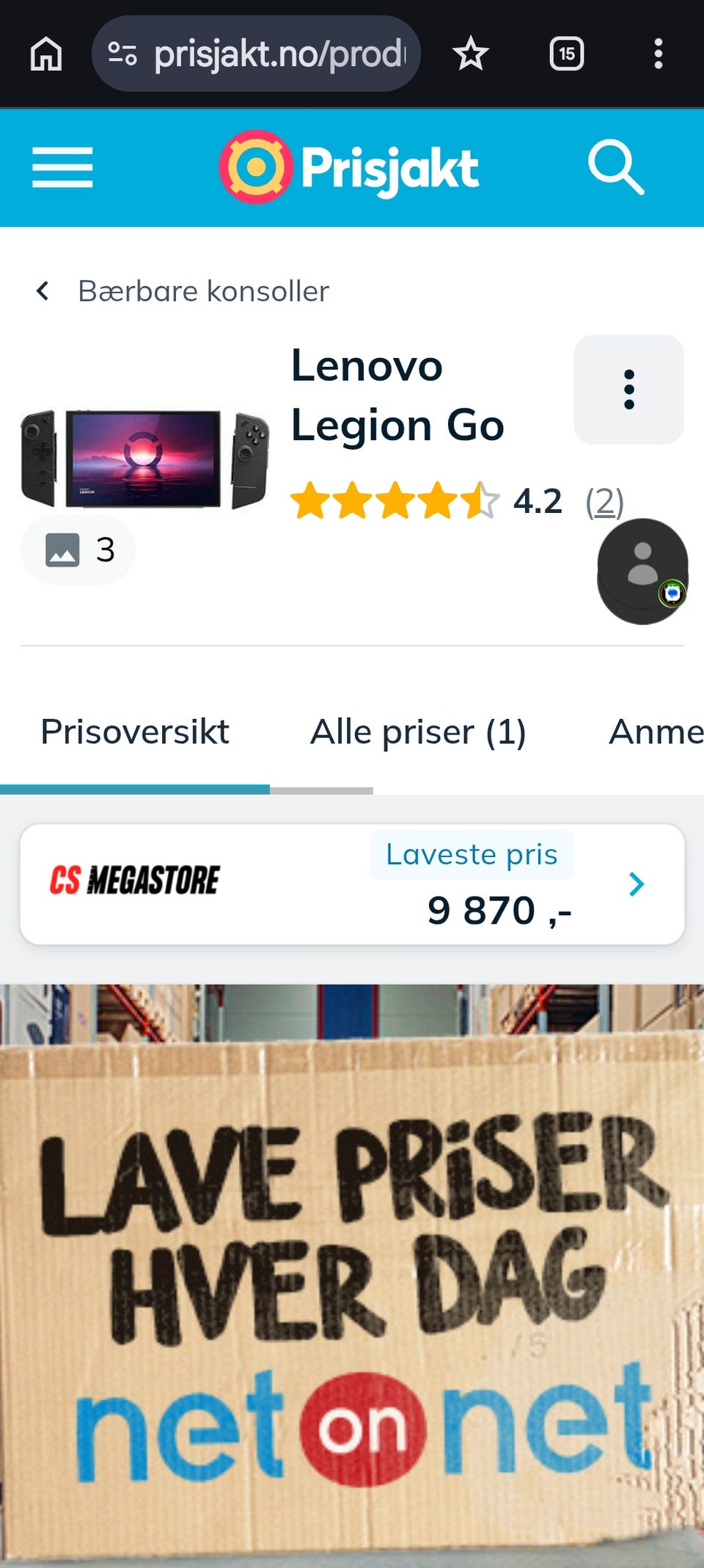The width and height of the screenshot is (704, 1568).
Task: Stay on the Prisoversikt tab
Action: 135,731
